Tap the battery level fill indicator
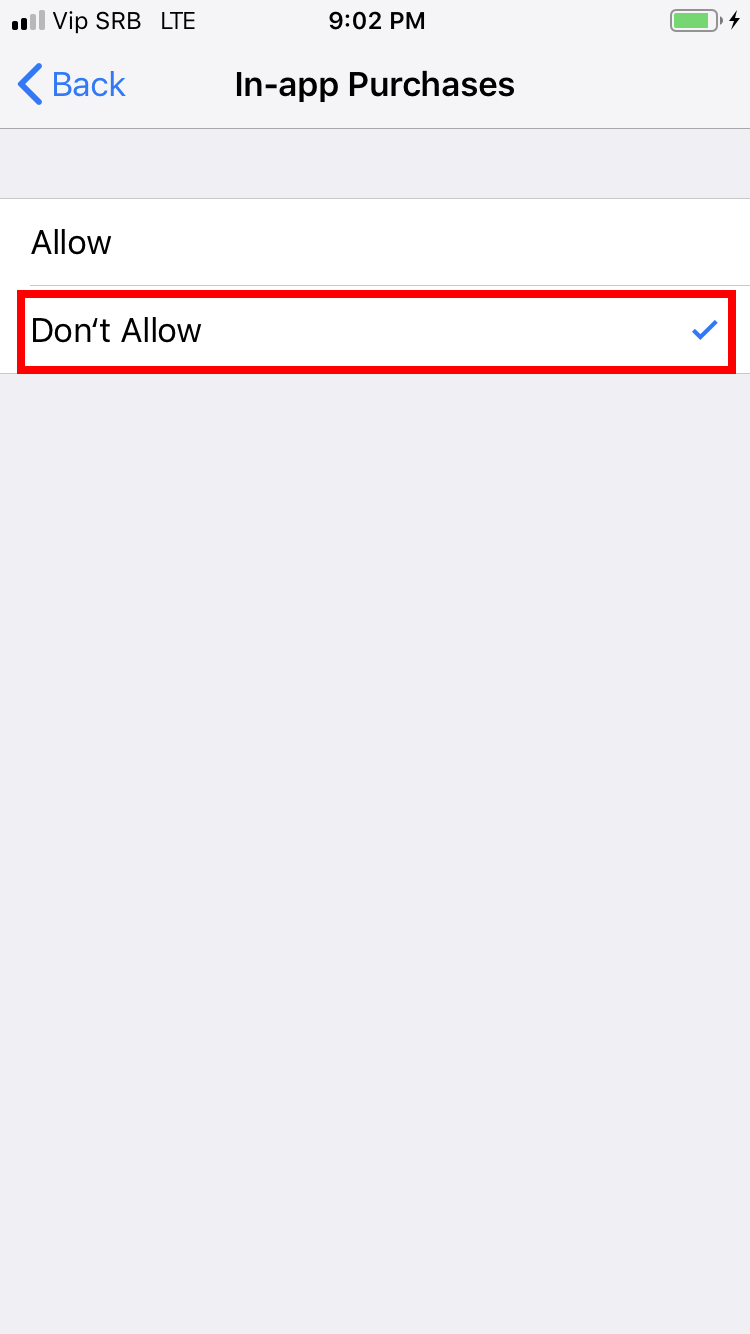The width and height of the screenshot is (750, 1334). [693, 18]
